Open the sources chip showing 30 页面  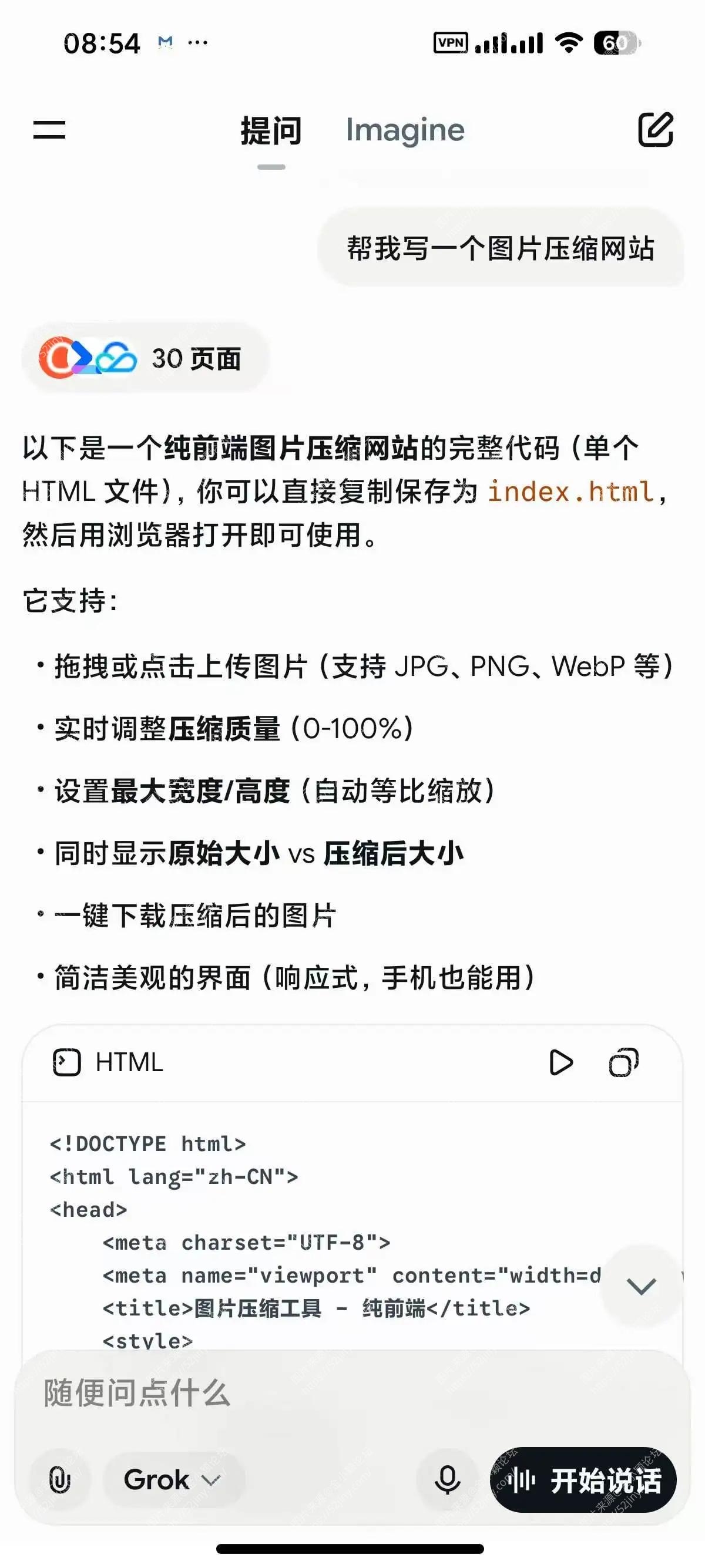point(146,358)
